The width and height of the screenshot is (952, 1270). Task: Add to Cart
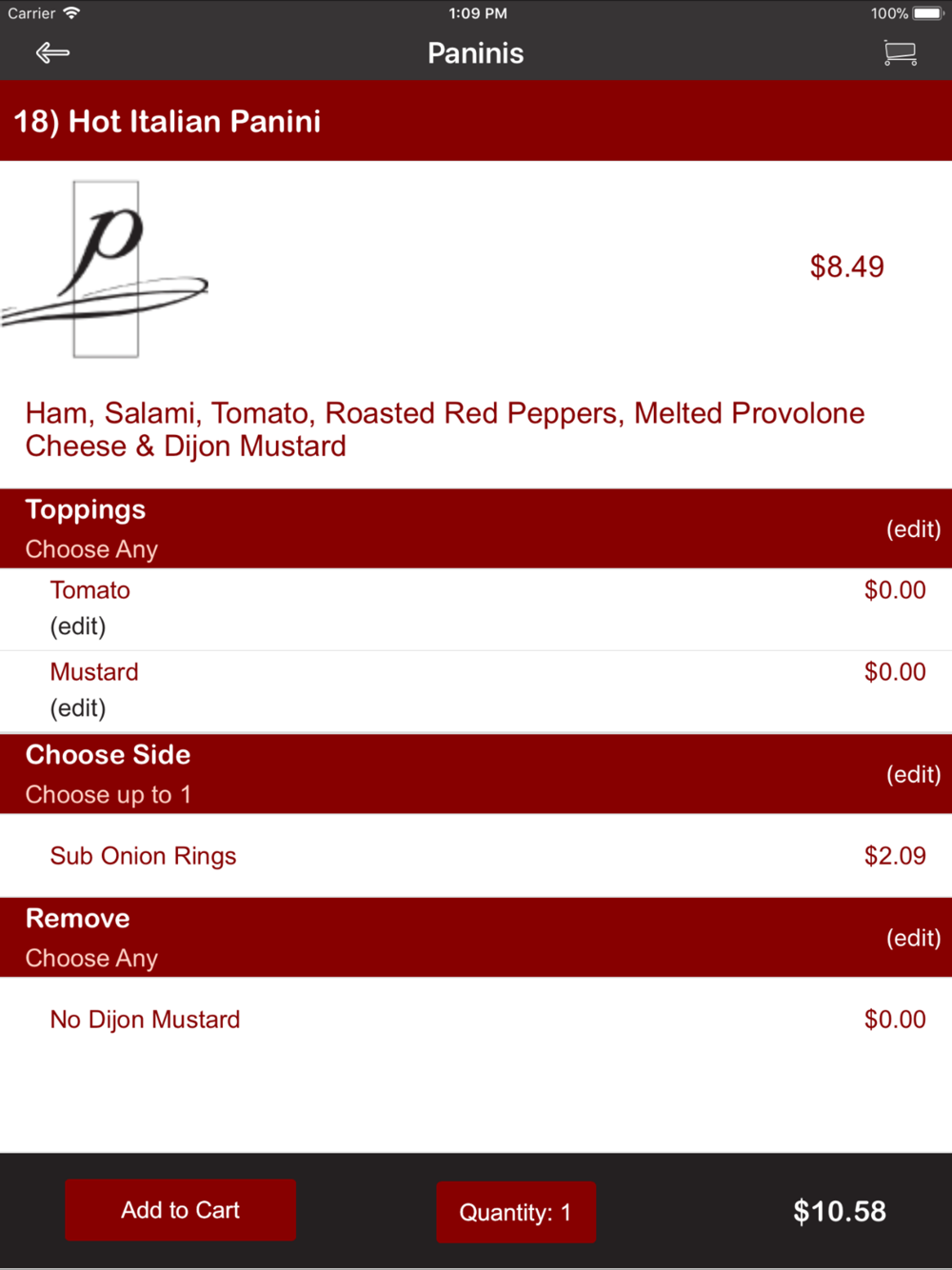180,1210
